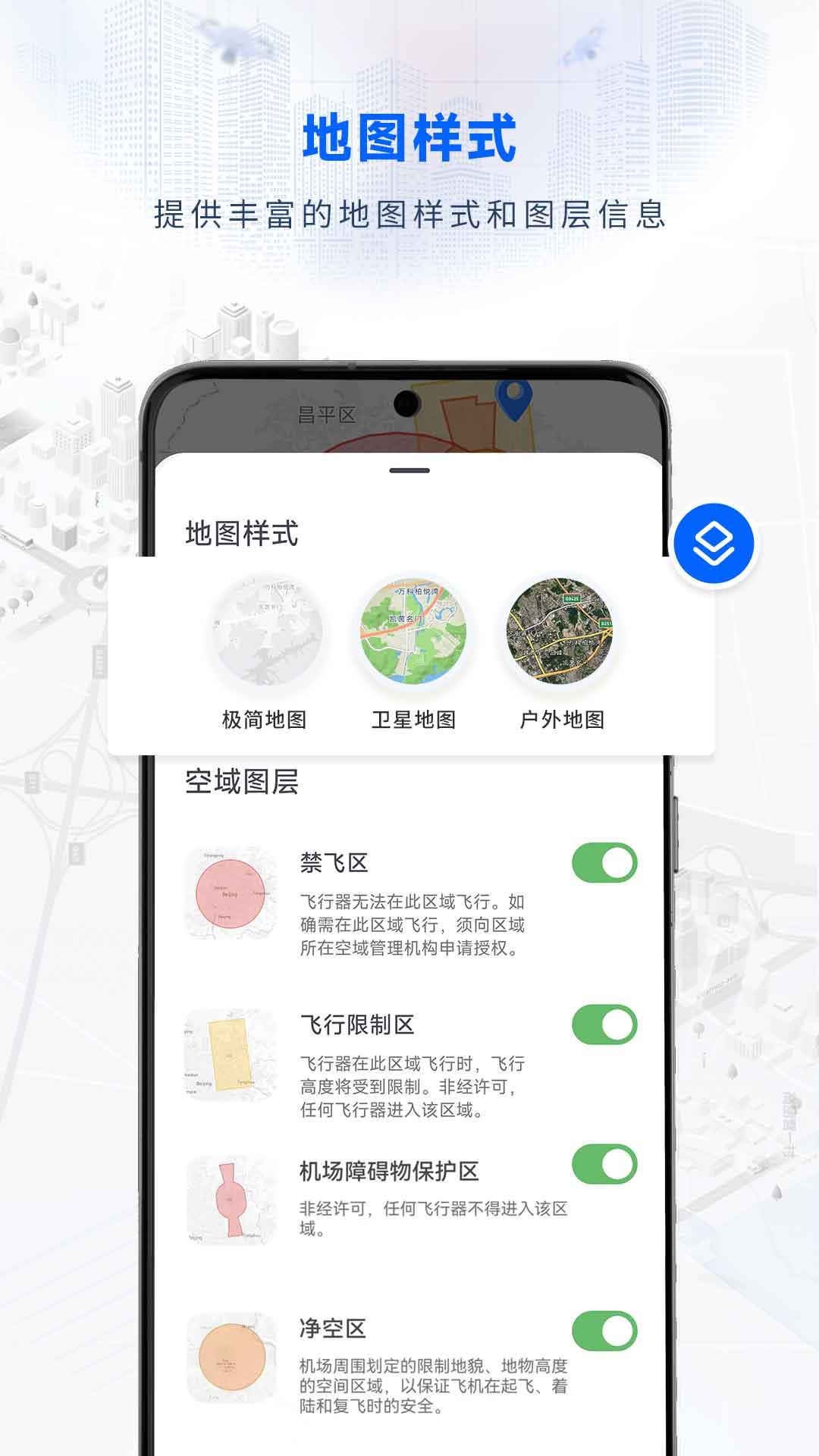Click the 净空区 orange circle preview icon

(x=229, y=1357)
